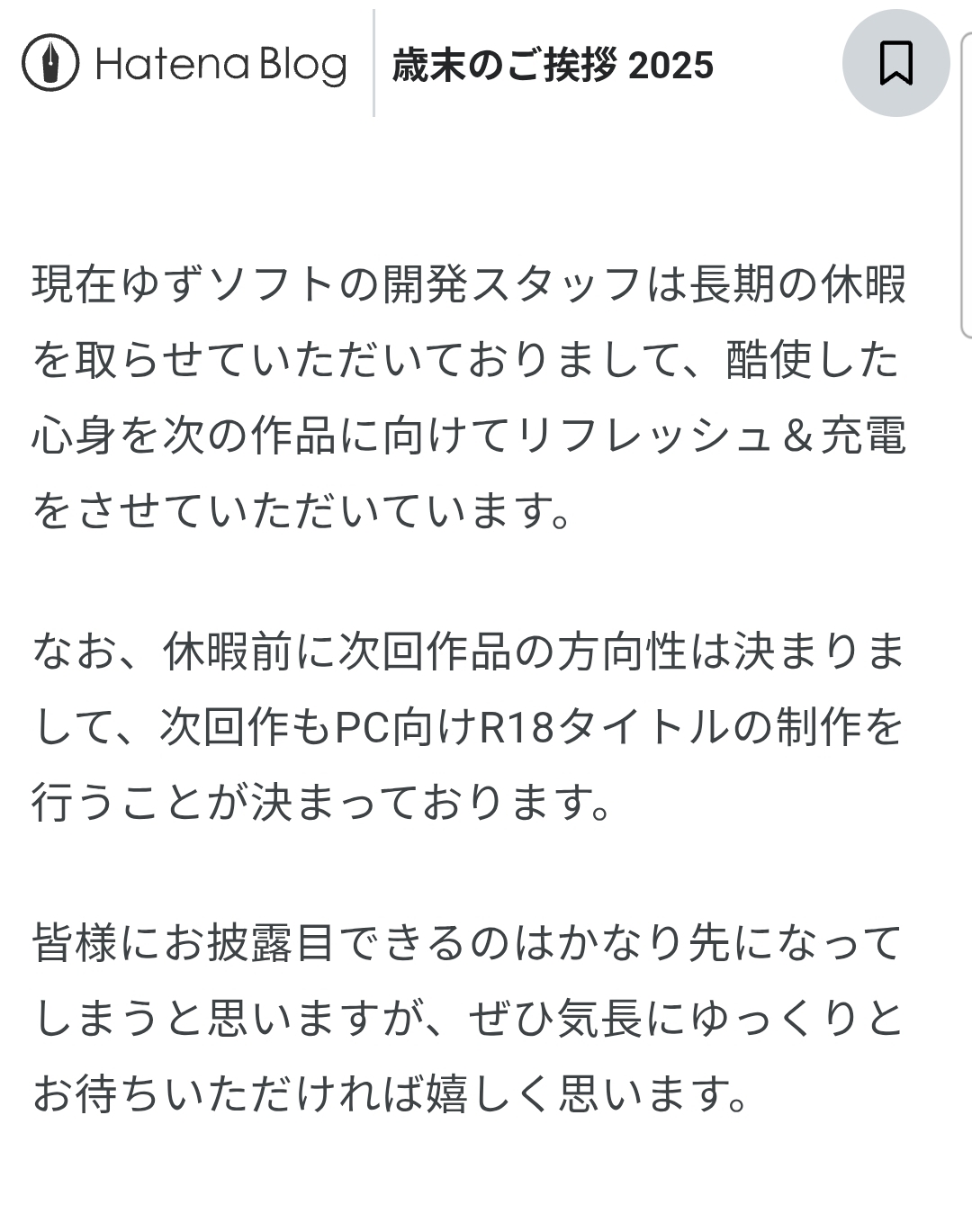
Task: Open the Hatena Blog home link
Action: pos(184,63)
